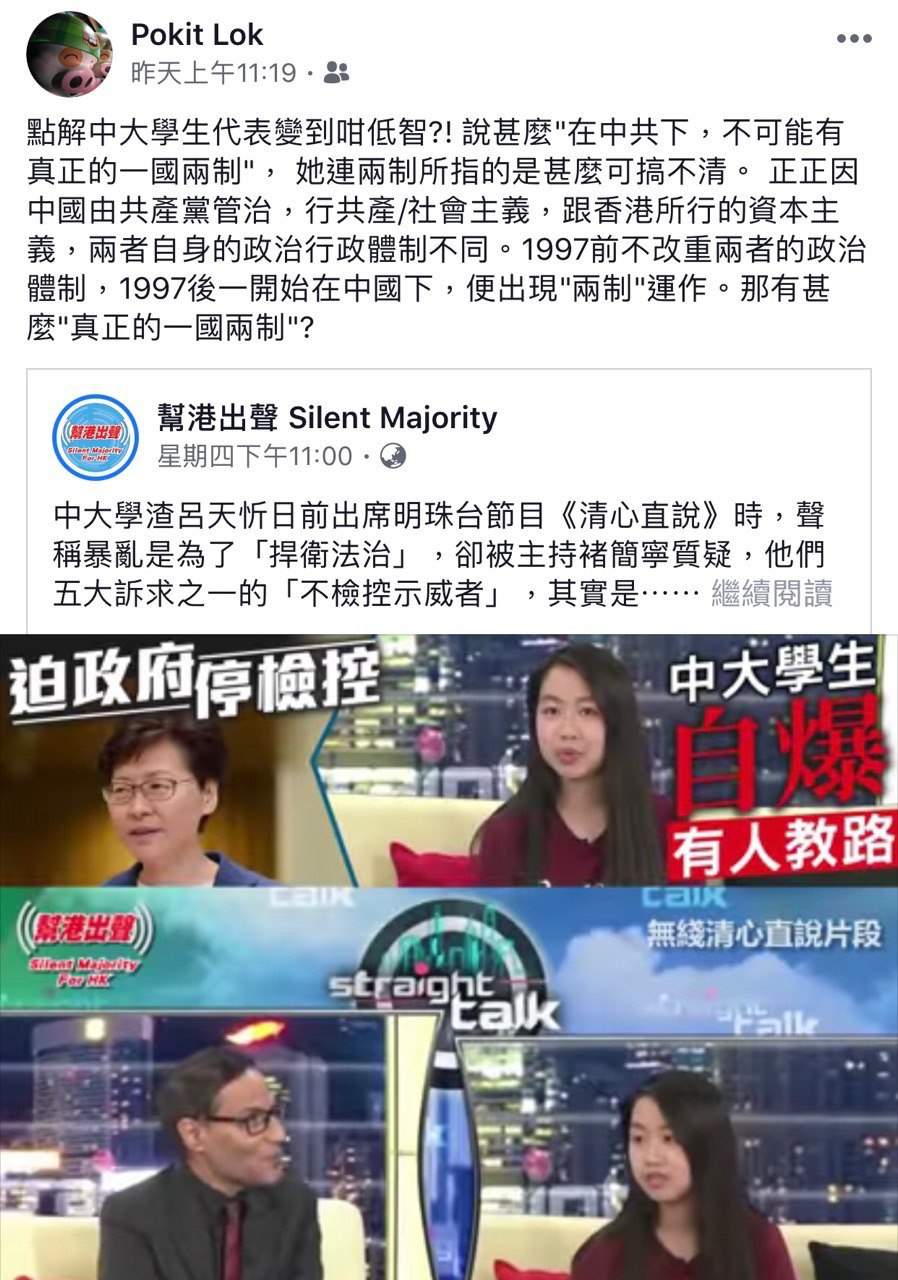Open the post's three-dot options menu
This screenshot has height=1280, width=898.
(853, 39)
